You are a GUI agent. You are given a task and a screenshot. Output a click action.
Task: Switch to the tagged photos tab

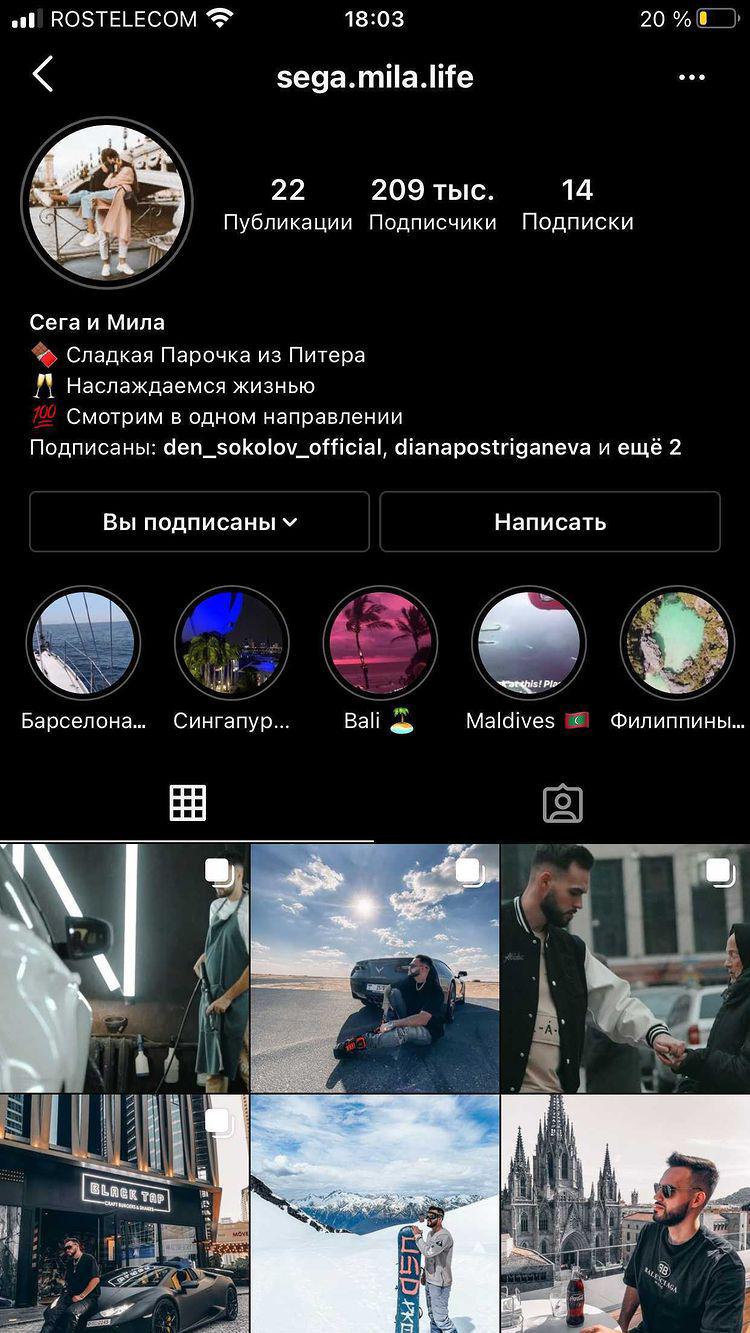coord(562,803)
